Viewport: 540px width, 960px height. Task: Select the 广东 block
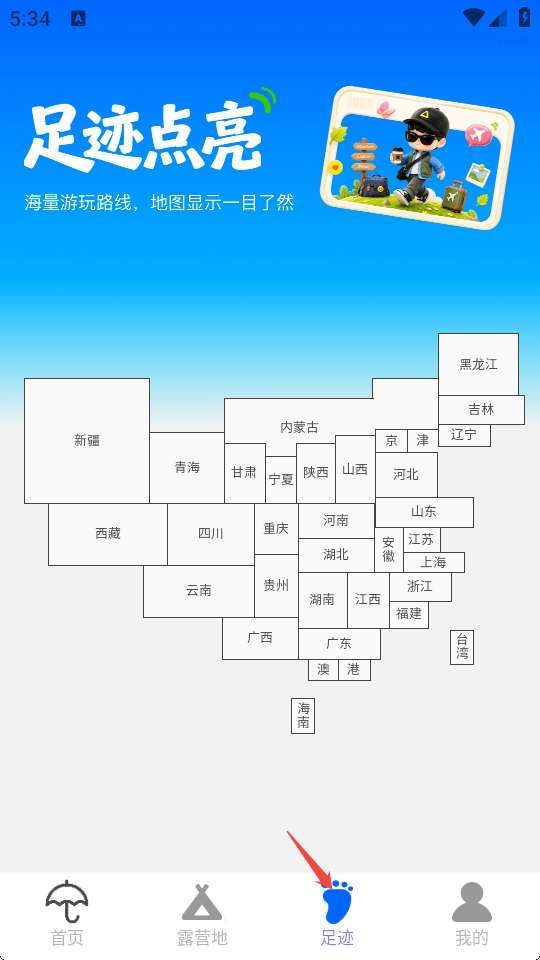coord(339,643)
